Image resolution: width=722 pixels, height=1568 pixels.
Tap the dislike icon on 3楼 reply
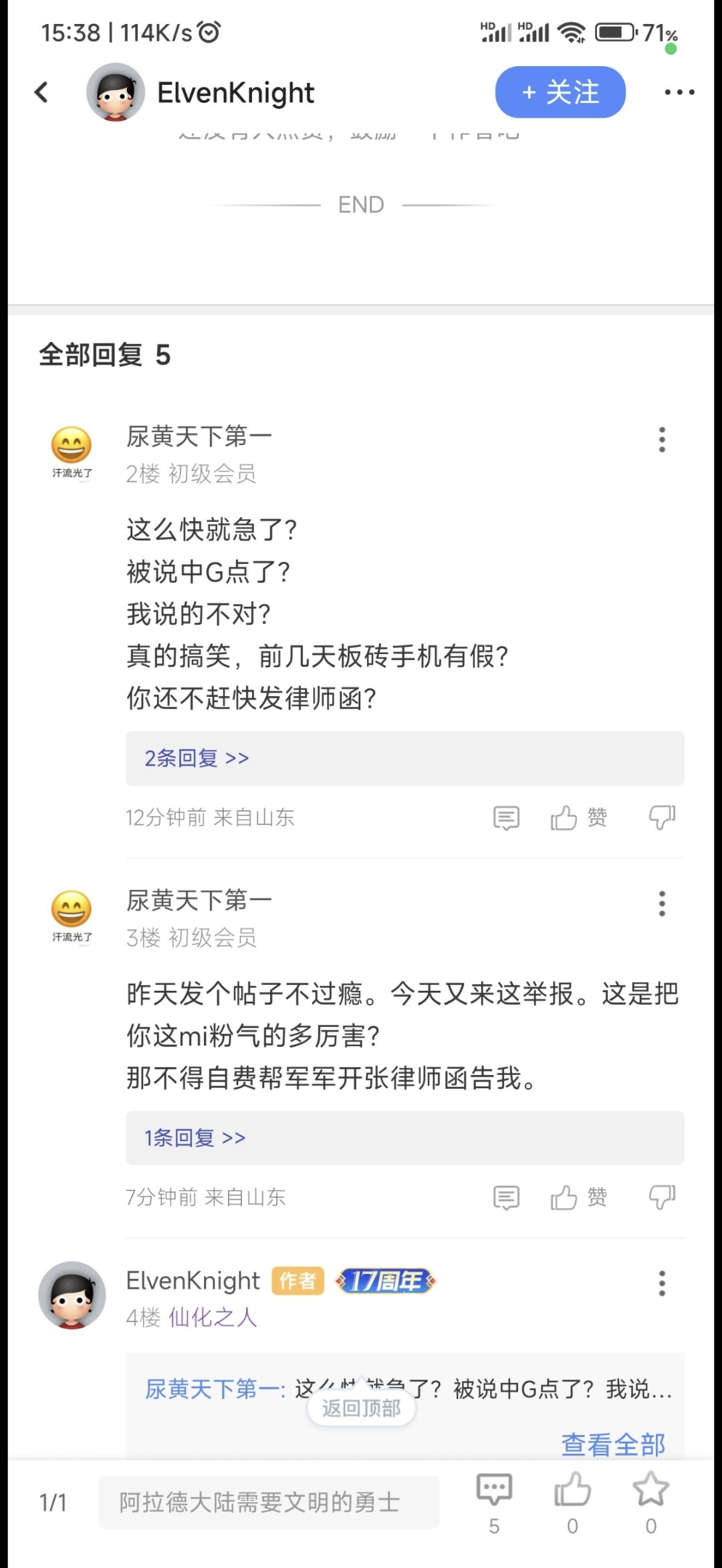(x=663, y=1197)
